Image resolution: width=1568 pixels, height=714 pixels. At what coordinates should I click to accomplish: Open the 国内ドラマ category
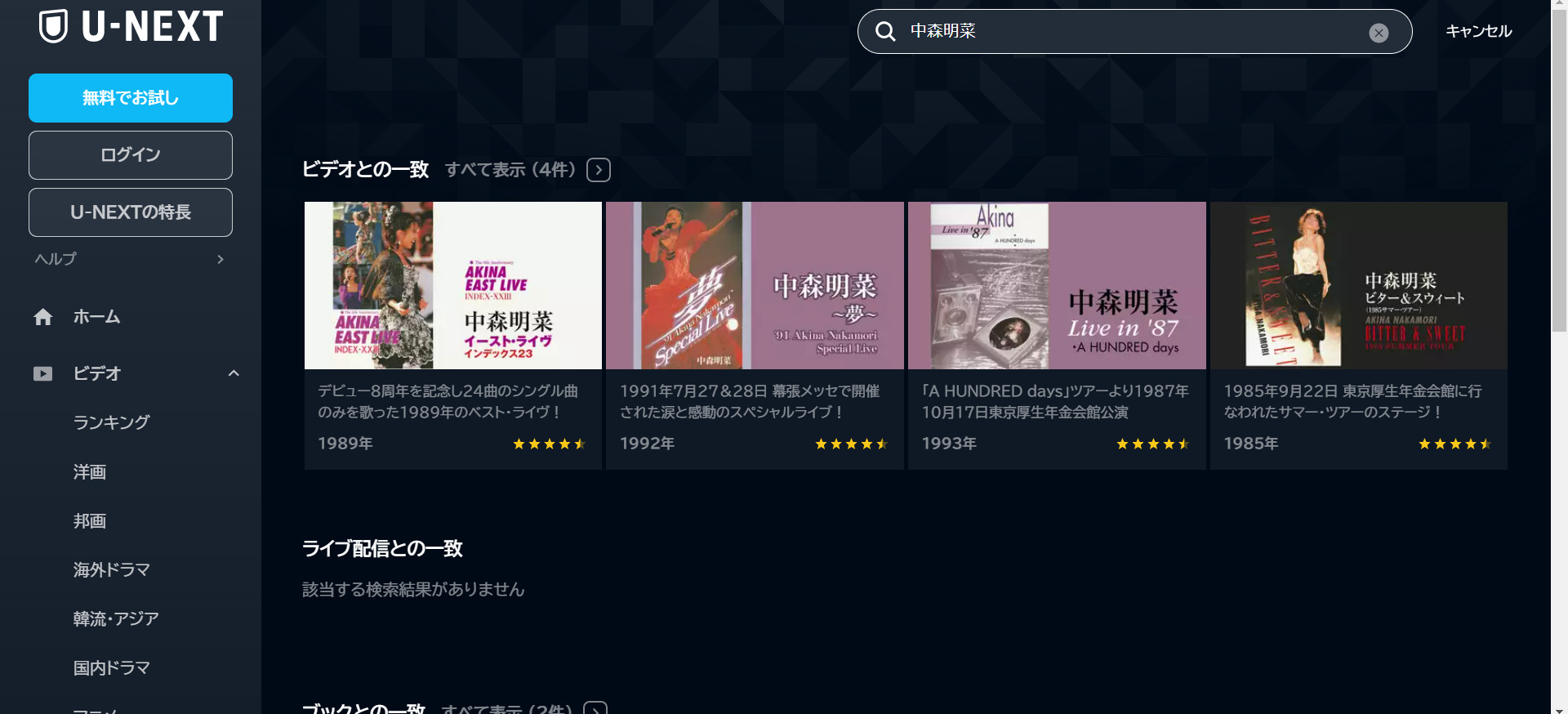click(111, 667)
